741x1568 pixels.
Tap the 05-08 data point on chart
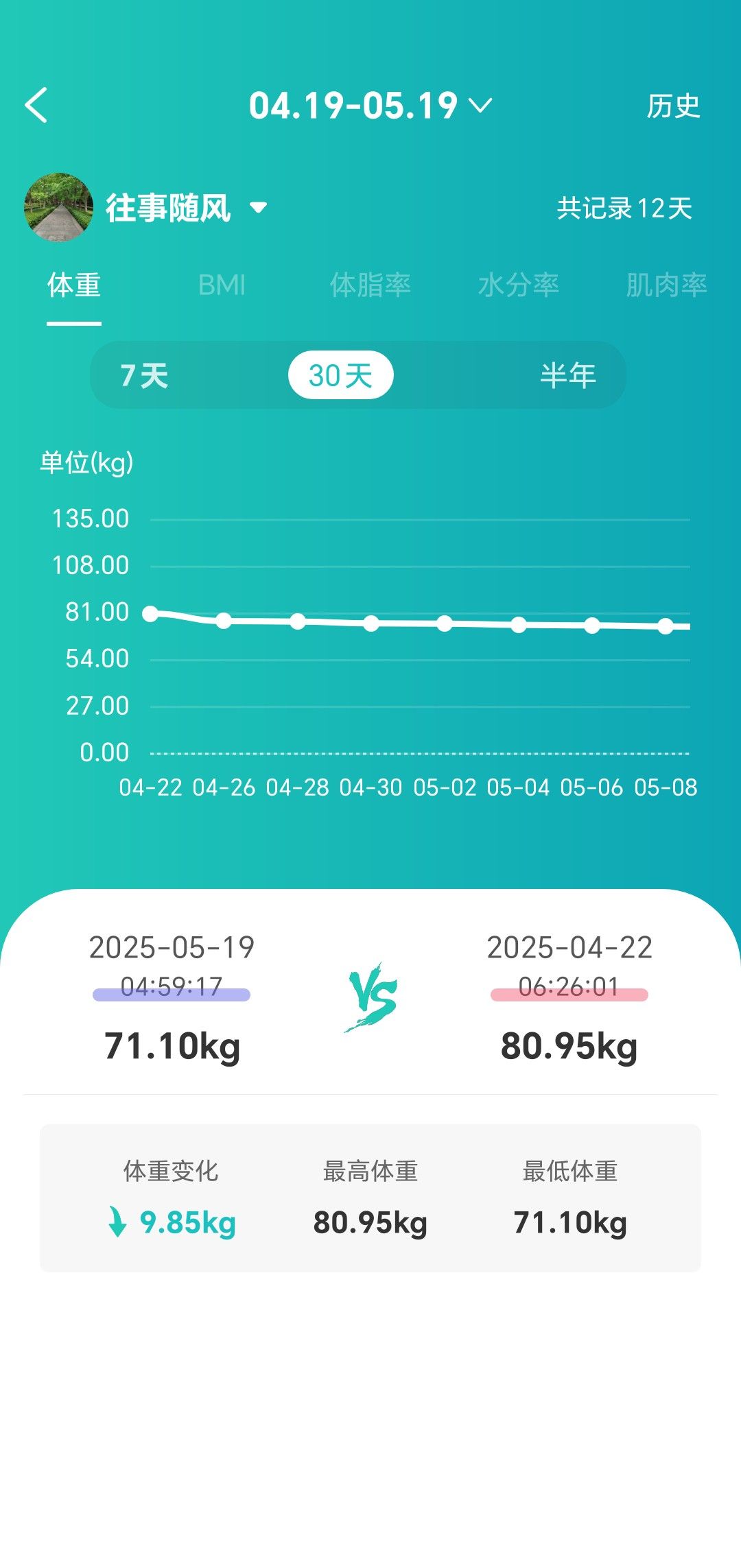(666, 626)
